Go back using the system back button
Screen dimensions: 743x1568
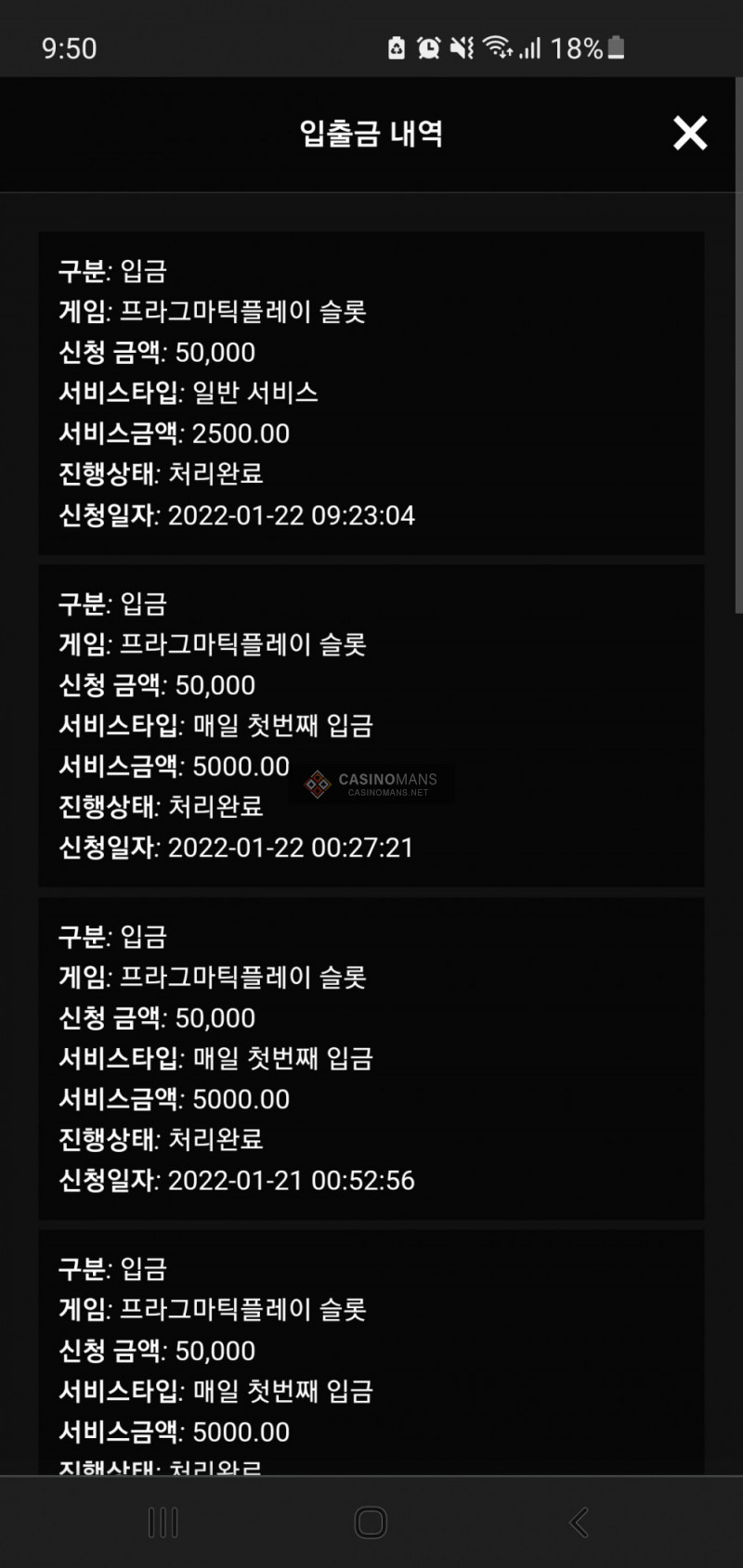tap(579, 1523)
